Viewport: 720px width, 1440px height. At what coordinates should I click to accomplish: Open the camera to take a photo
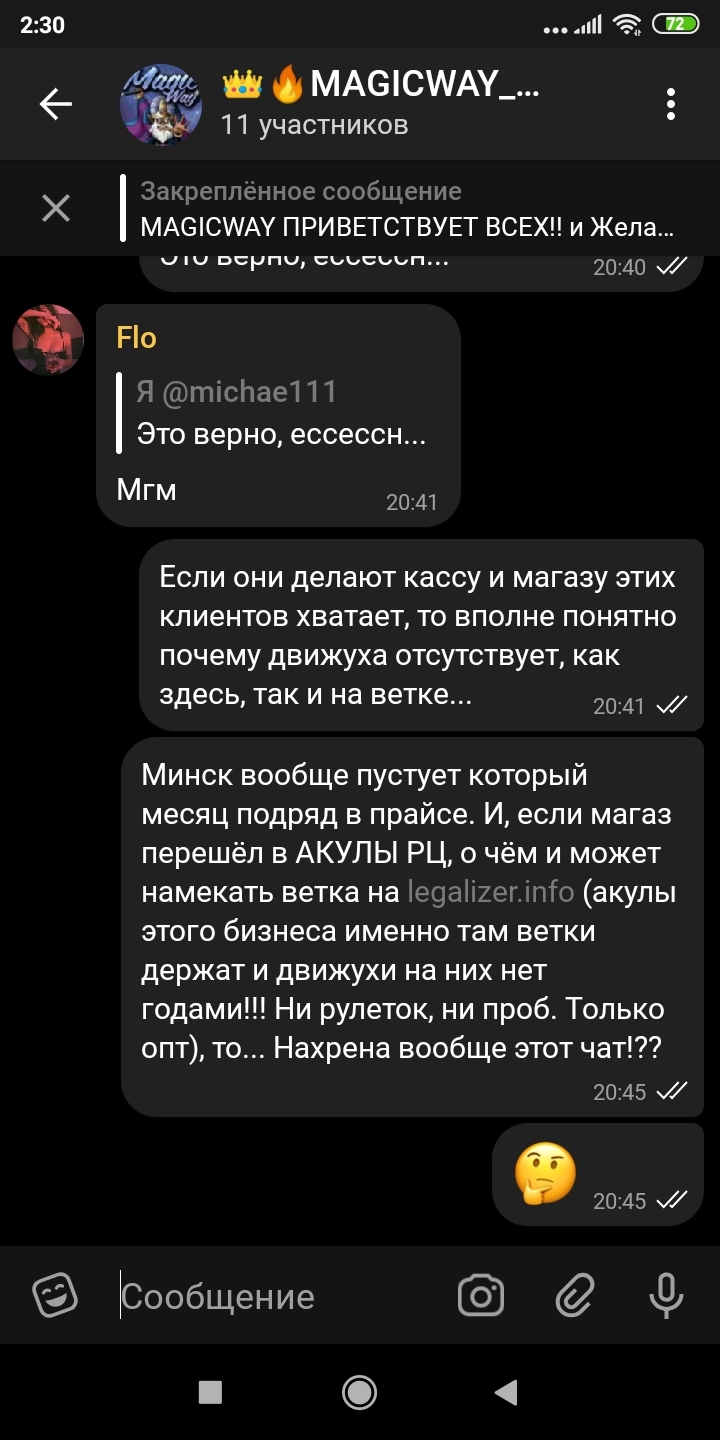click(x=481, y=1296)
